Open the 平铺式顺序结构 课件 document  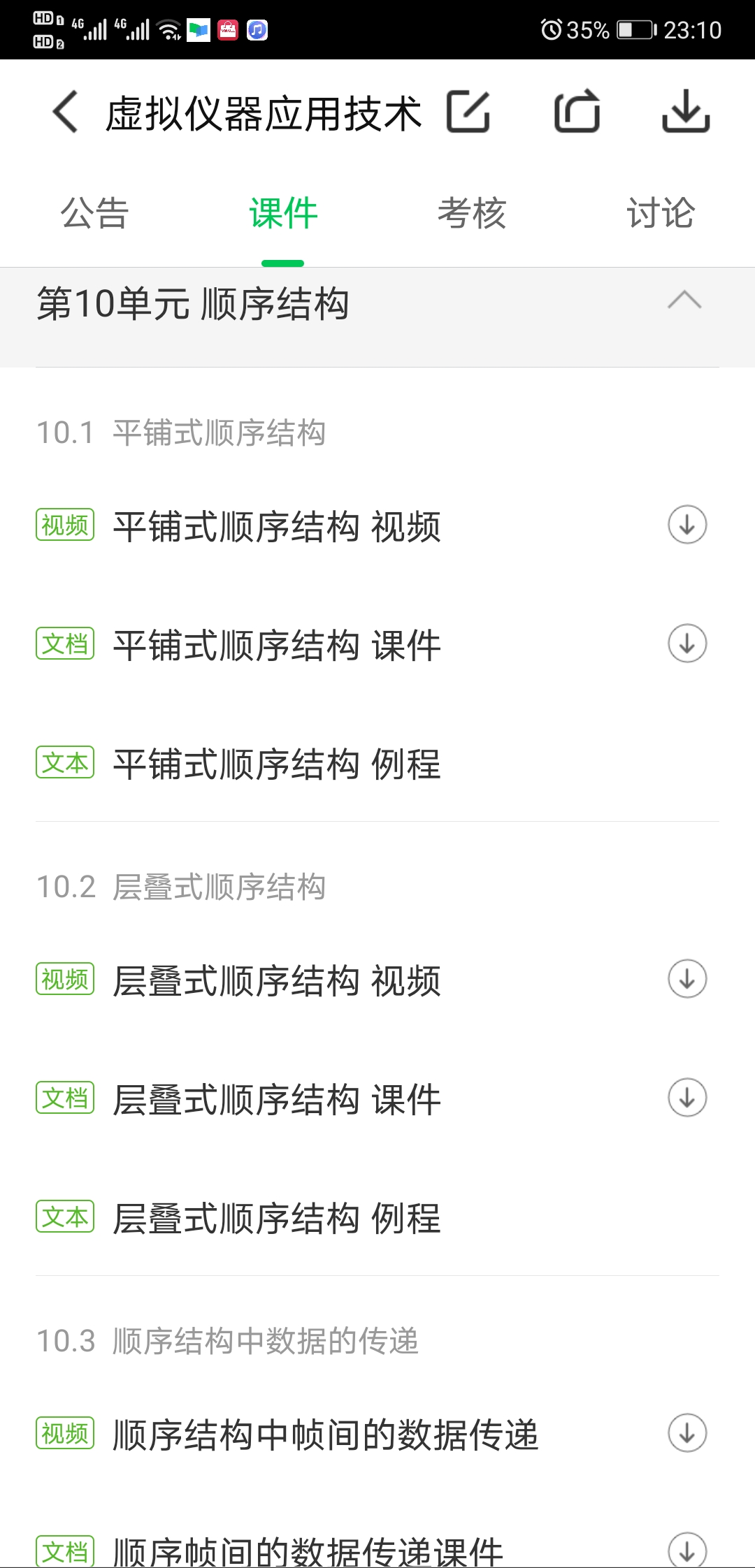tap(277, 645)
